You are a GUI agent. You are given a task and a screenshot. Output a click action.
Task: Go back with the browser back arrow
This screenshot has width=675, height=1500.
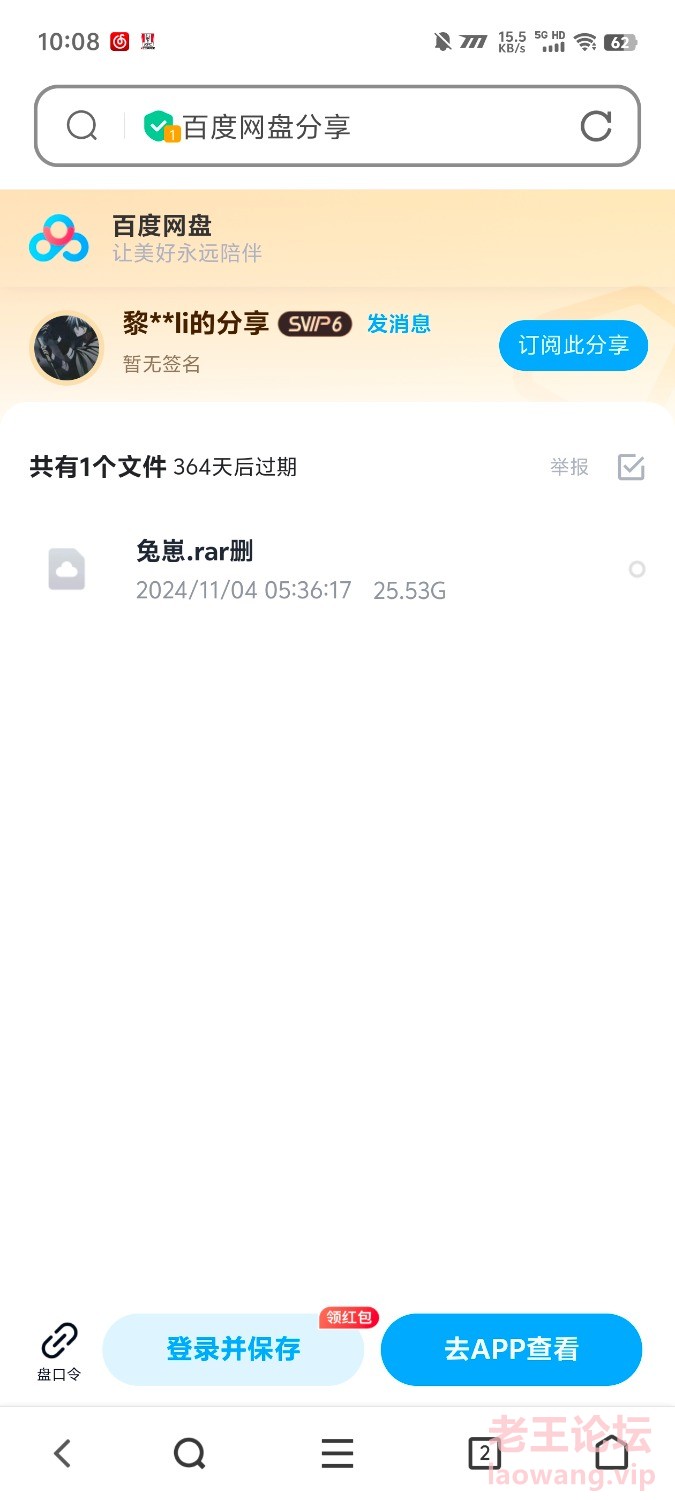(62, 1453)
